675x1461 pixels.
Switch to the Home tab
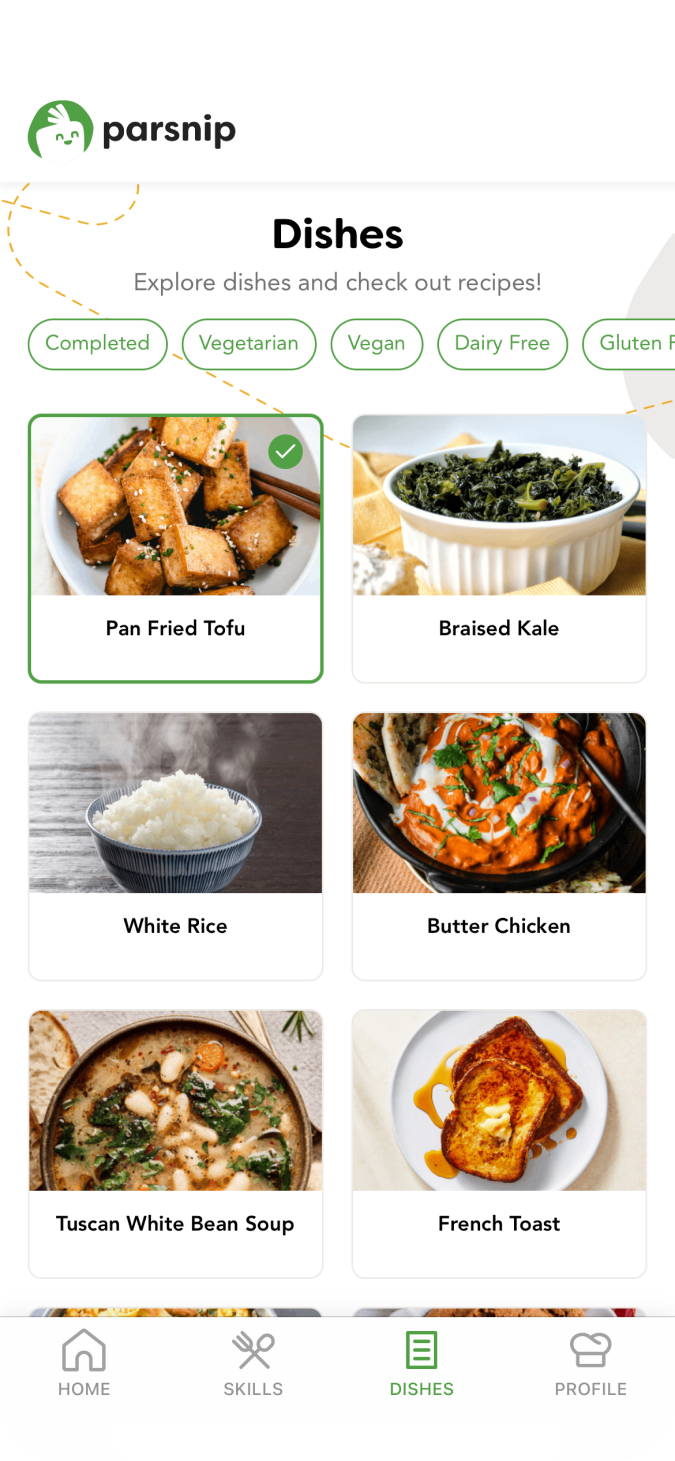[84, 1364]
